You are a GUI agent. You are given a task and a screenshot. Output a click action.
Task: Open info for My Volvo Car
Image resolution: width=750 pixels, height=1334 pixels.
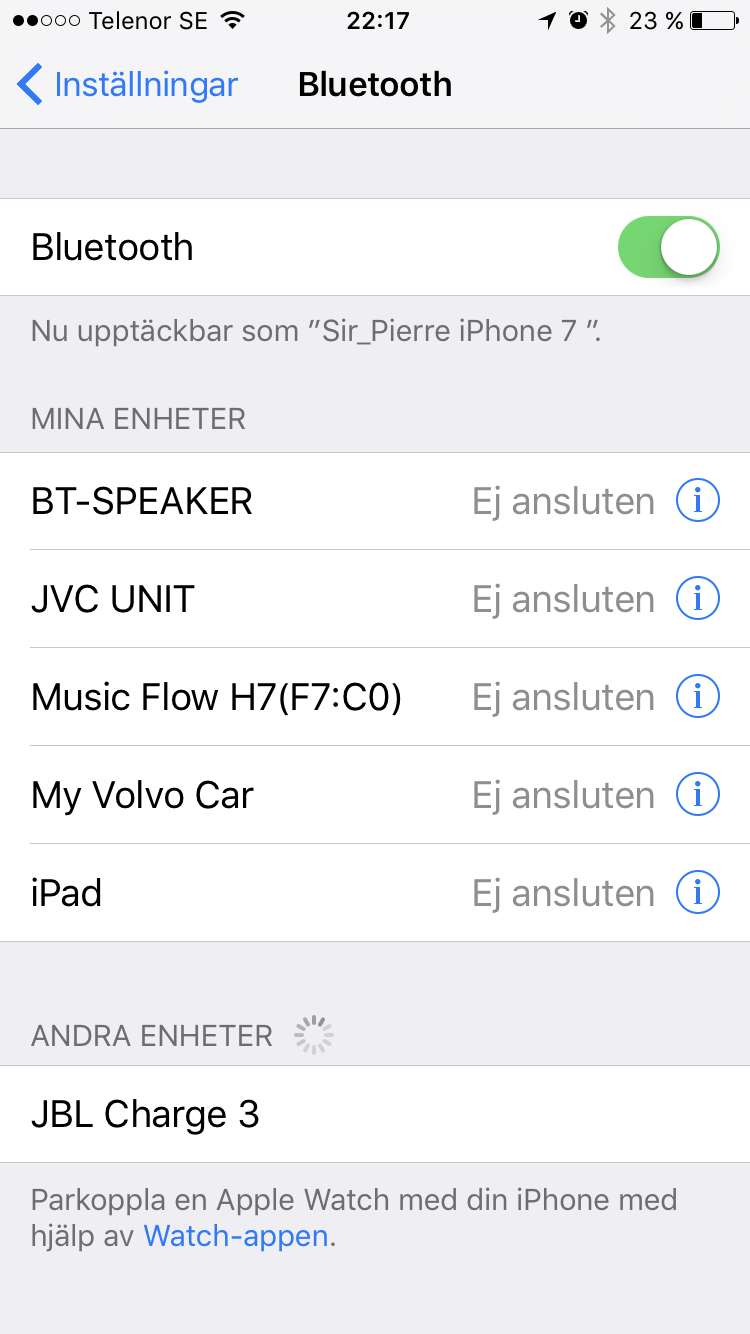tap(698, 795)
